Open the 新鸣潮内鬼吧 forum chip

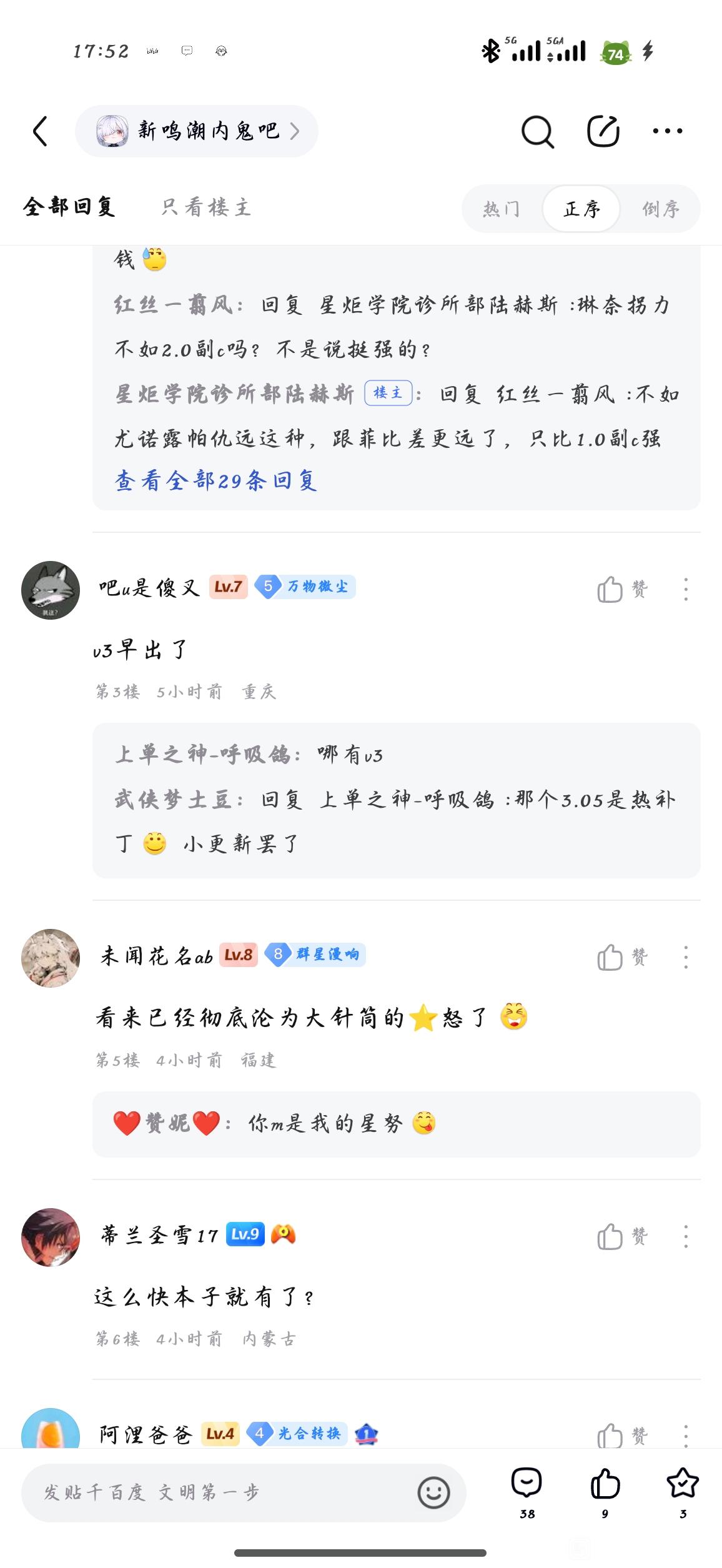197,131
